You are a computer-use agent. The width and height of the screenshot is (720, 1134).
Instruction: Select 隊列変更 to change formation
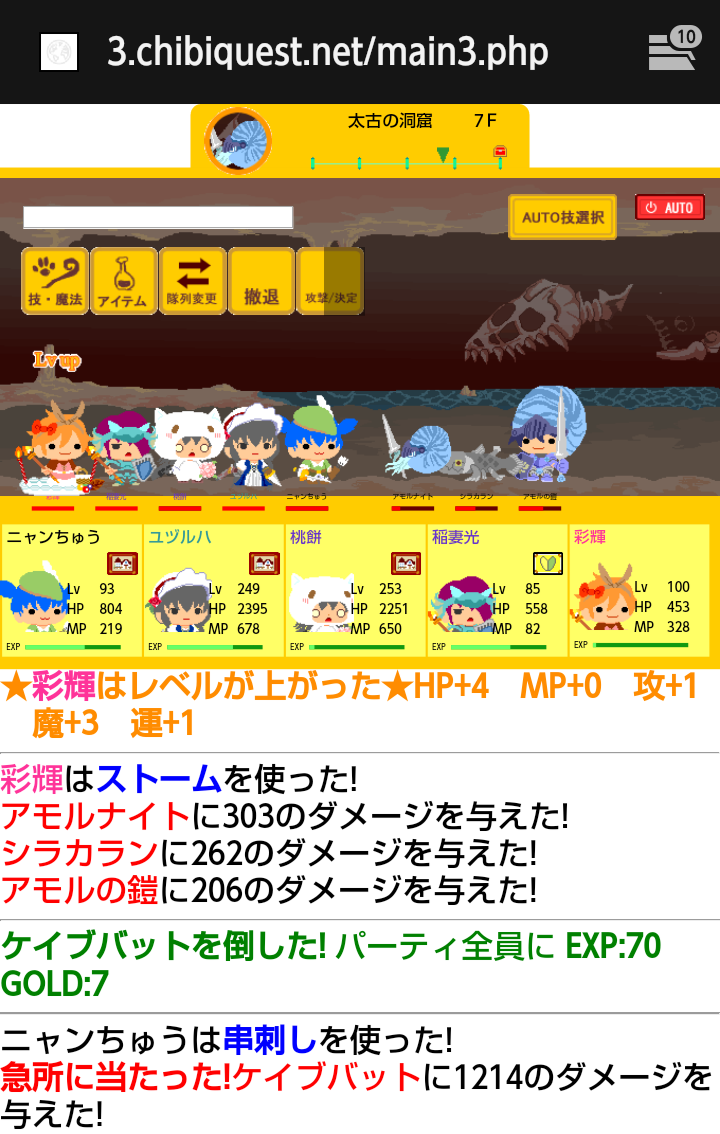click(192, 281)
